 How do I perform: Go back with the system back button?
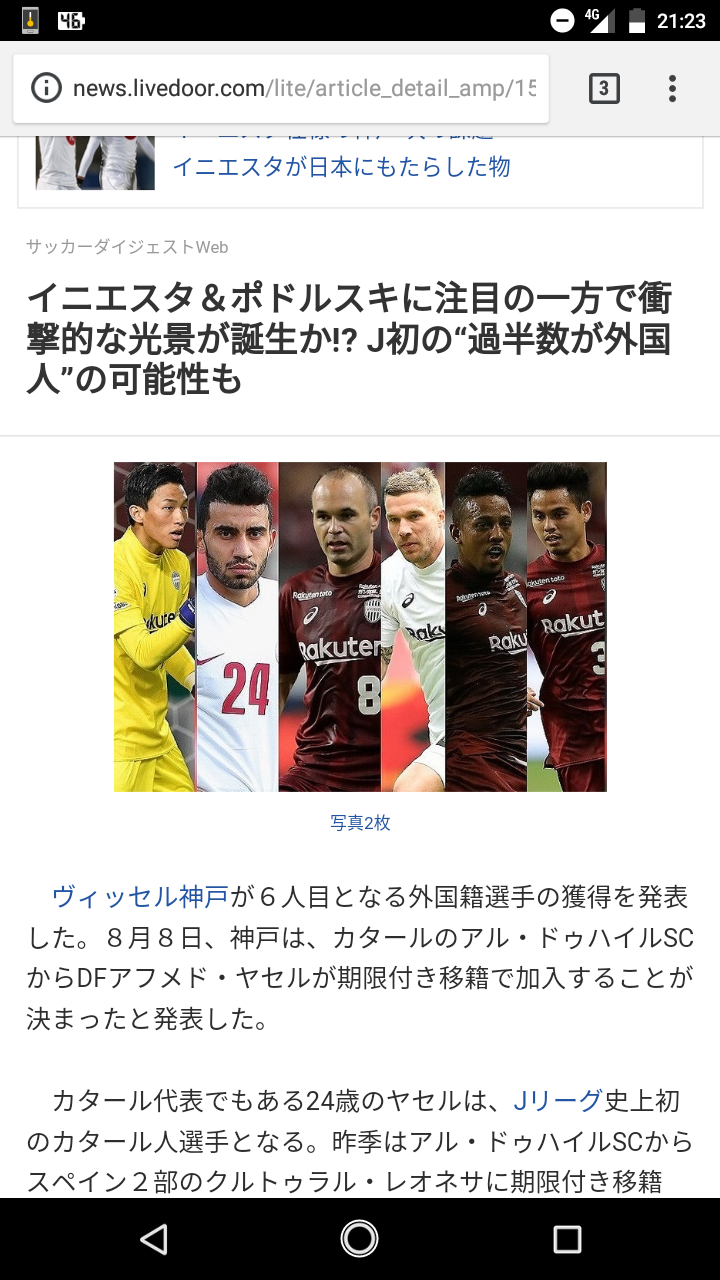pos(153,1239)
